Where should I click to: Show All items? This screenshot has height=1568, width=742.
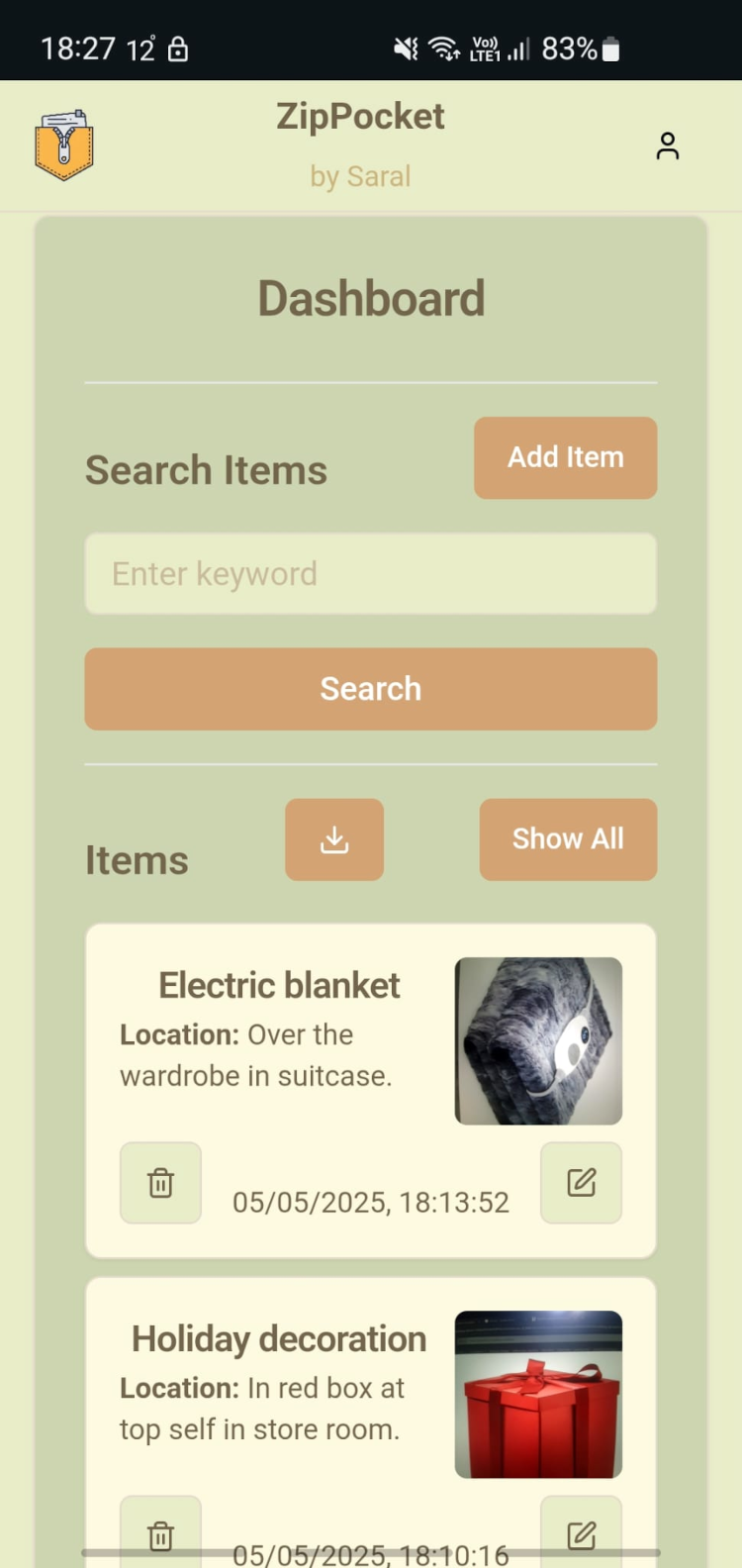(x=568, y=839)
